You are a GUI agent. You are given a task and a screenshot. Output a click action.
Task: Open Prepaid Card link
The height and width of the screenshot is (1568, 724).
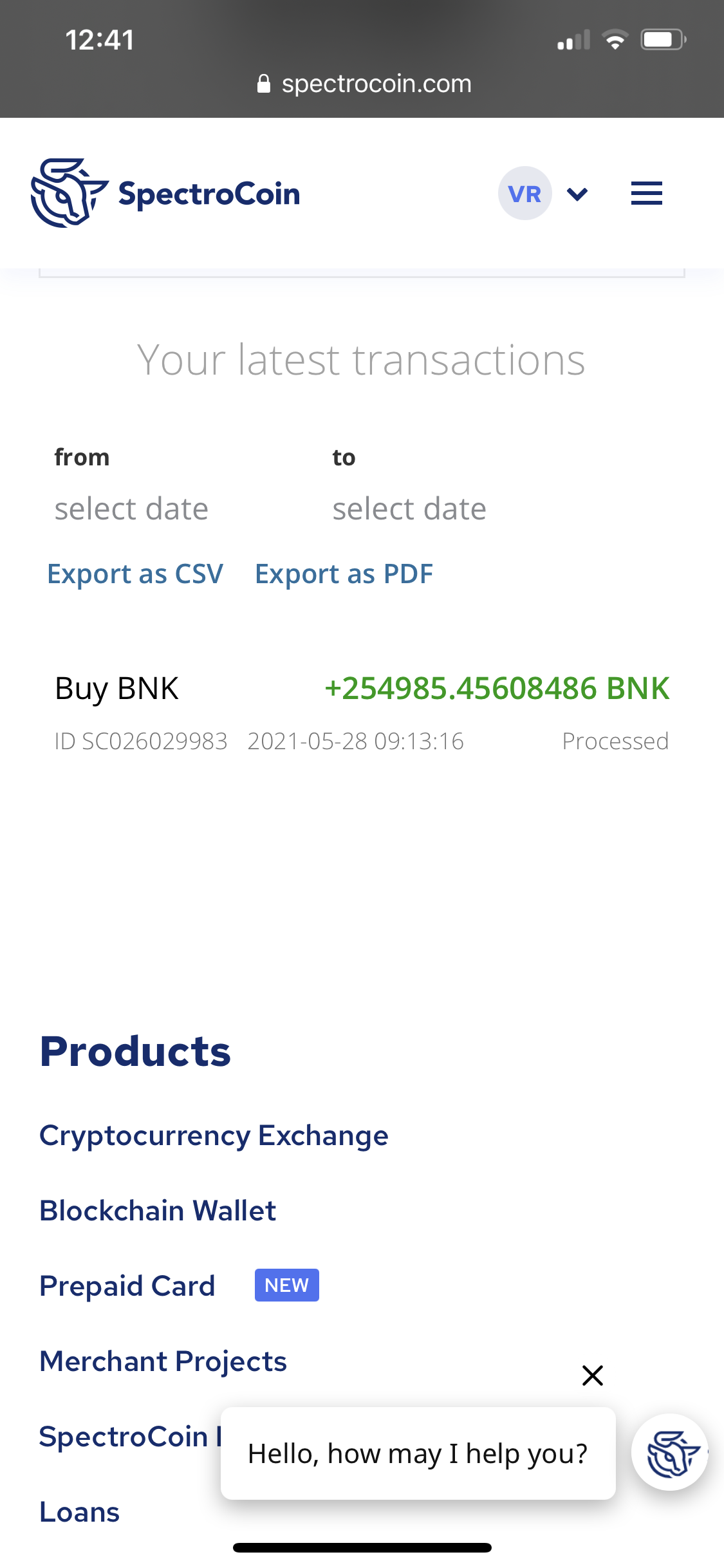[x=127, y=1286]
